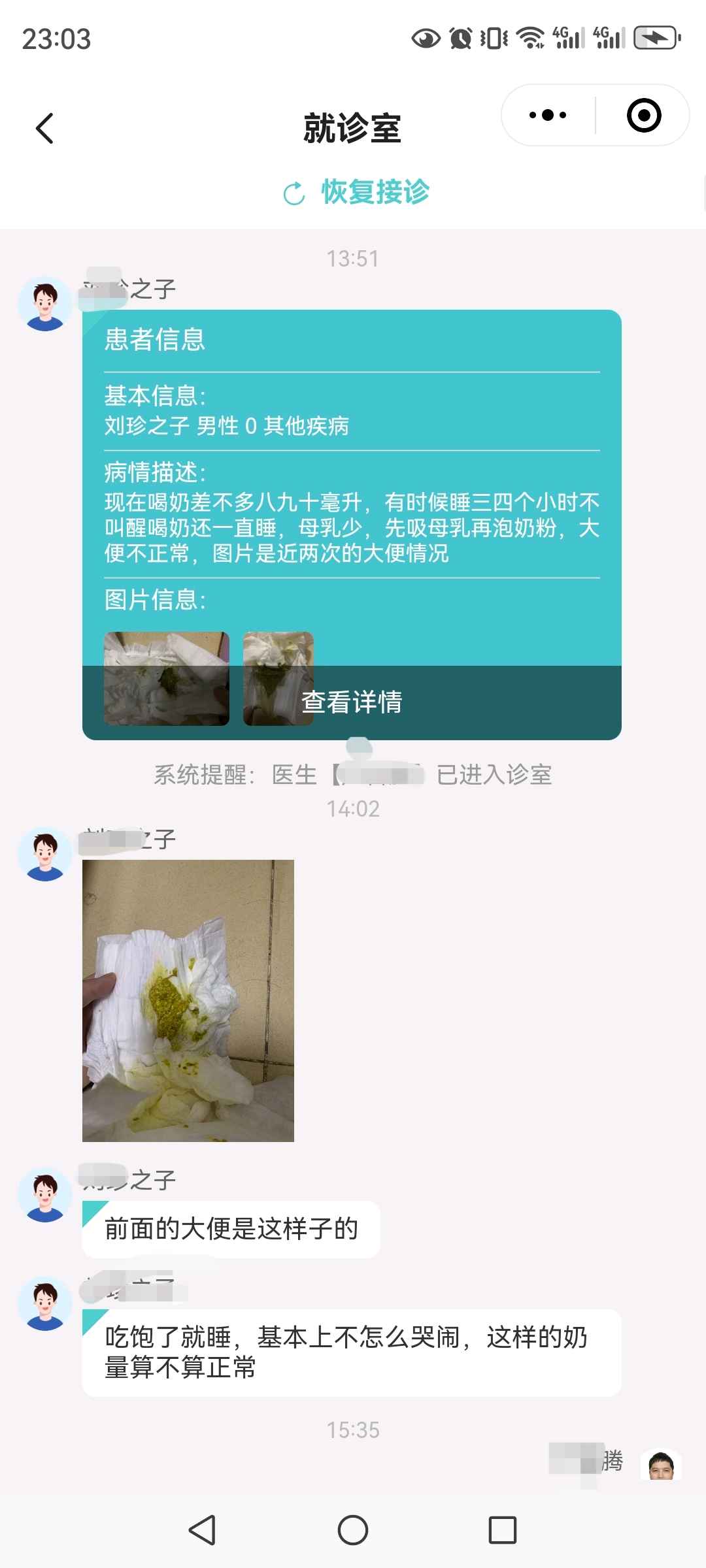The width and height of the screenshot is (706, 1568).
Task: Open 查看详情 on the patient info card
Action: (352, 702)
